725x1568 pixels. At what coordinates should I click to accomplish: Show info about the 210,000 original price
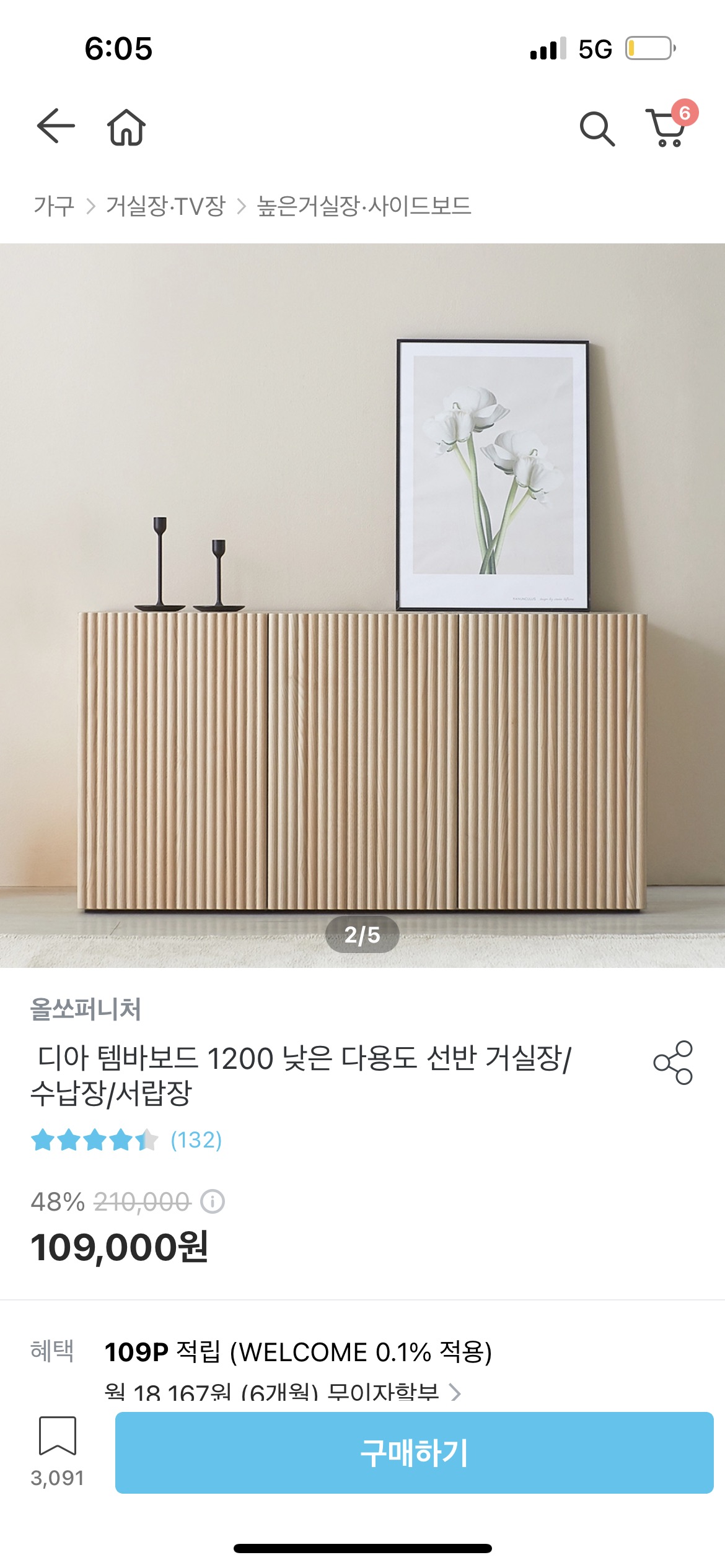pos(213,1201)
